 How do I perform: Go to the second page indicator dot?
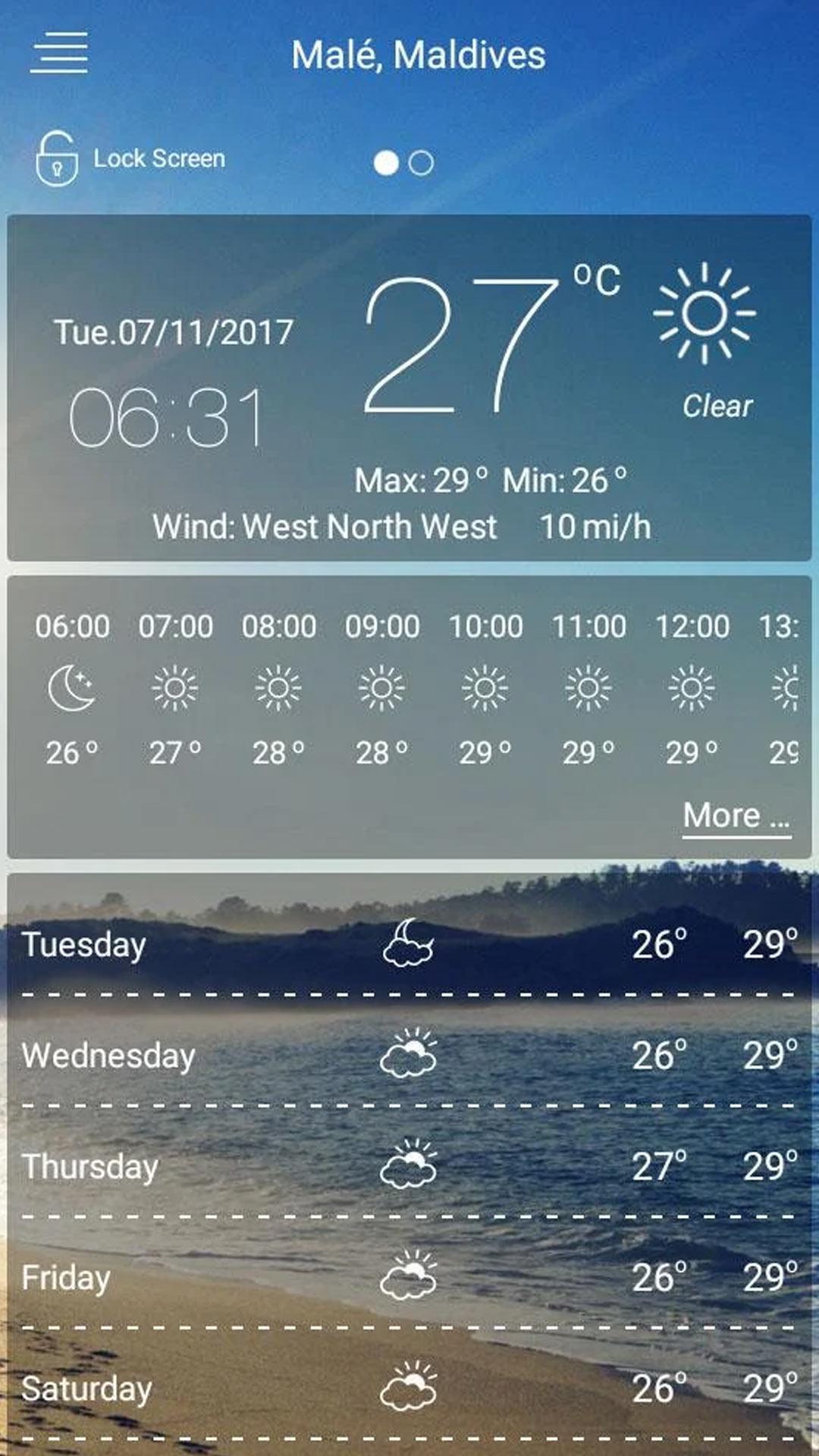(421, 163)
